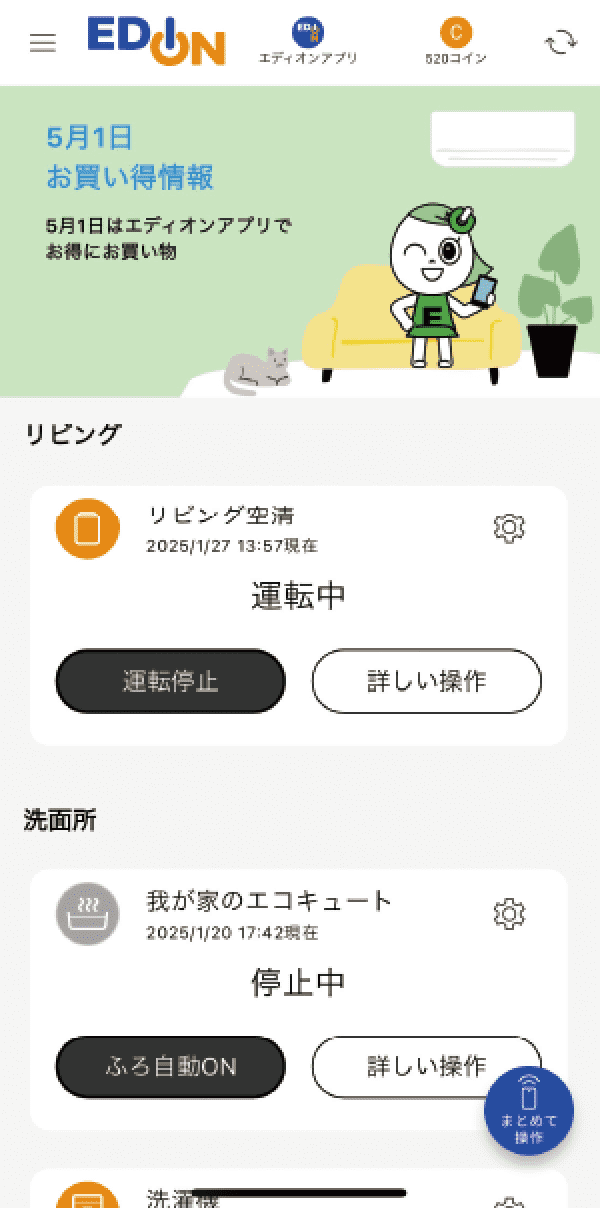This screenshot has width=600, height=1208.
Task: Open the hamburger drawer menu
Action: (43, 44)
